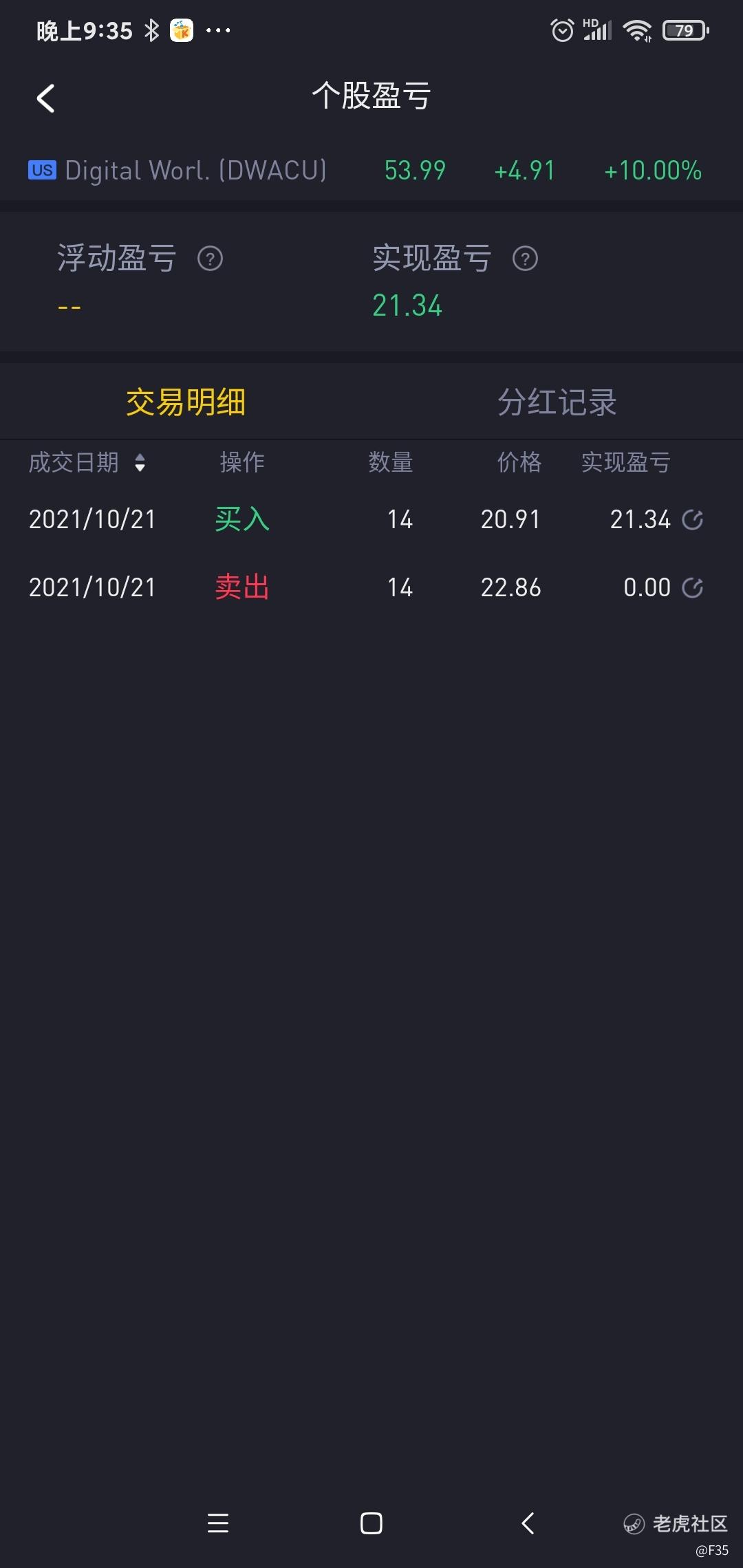
Task: Tap the system home button
Action: [x=371, y=1523]
